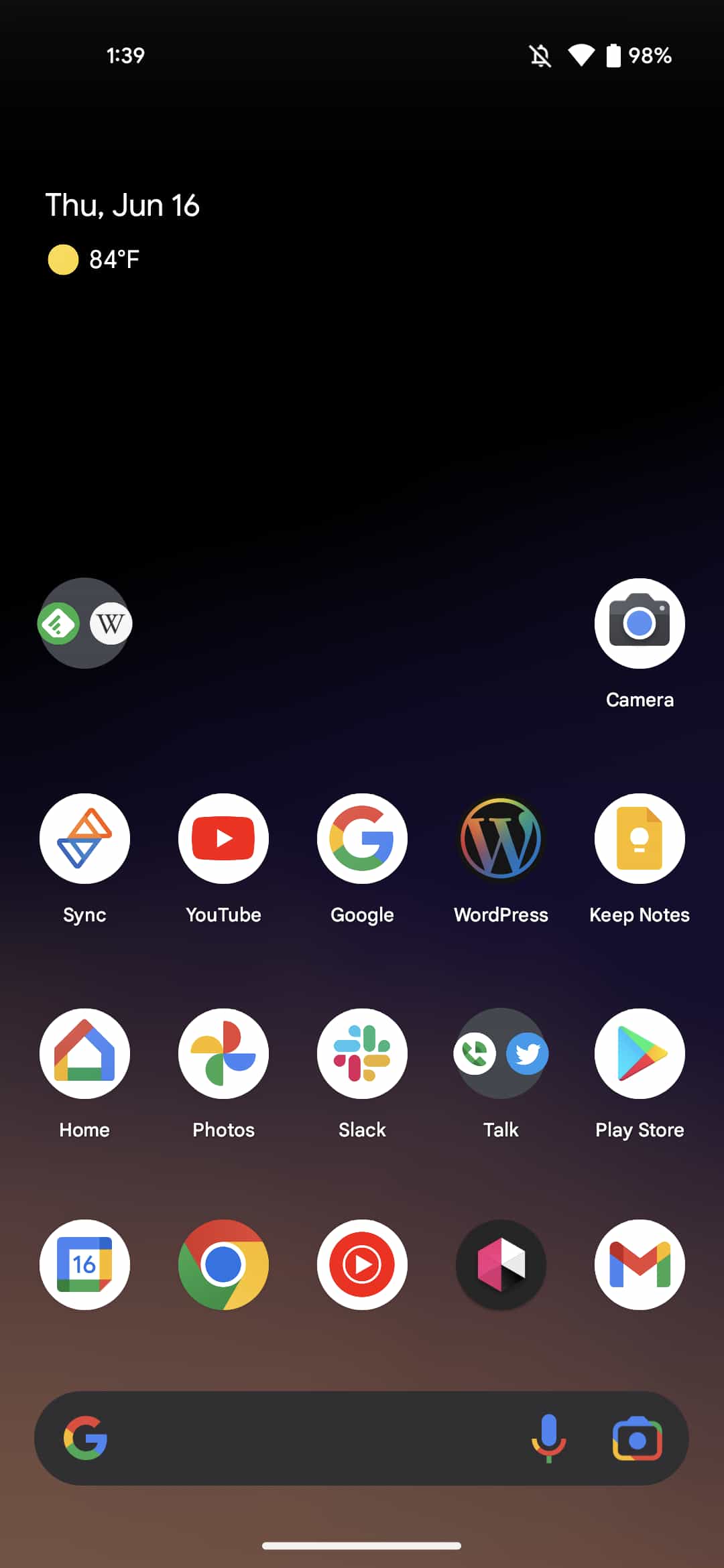The height and width of the screenshot is (1568, 724).
Task: Open Google Photos
Action: click(x=223, y=1053)
